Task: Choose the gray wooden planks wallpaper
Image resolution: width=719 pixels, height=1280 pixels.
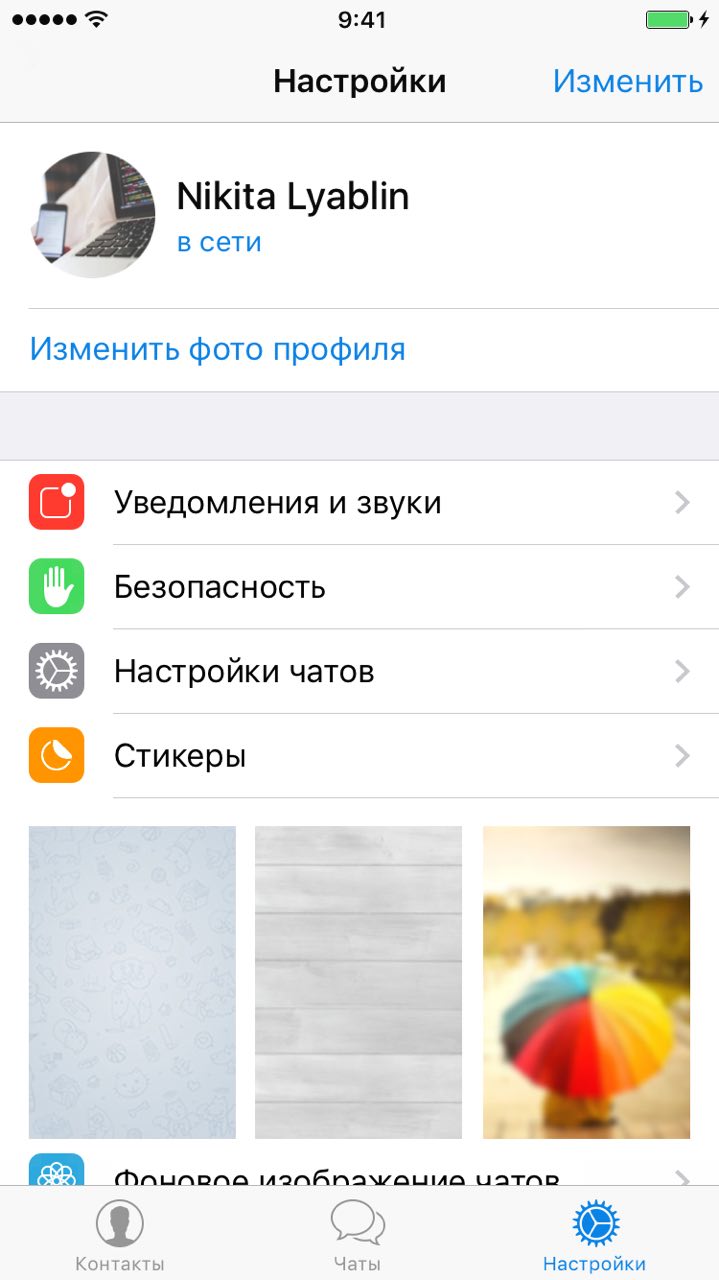Action: point(358,982)
